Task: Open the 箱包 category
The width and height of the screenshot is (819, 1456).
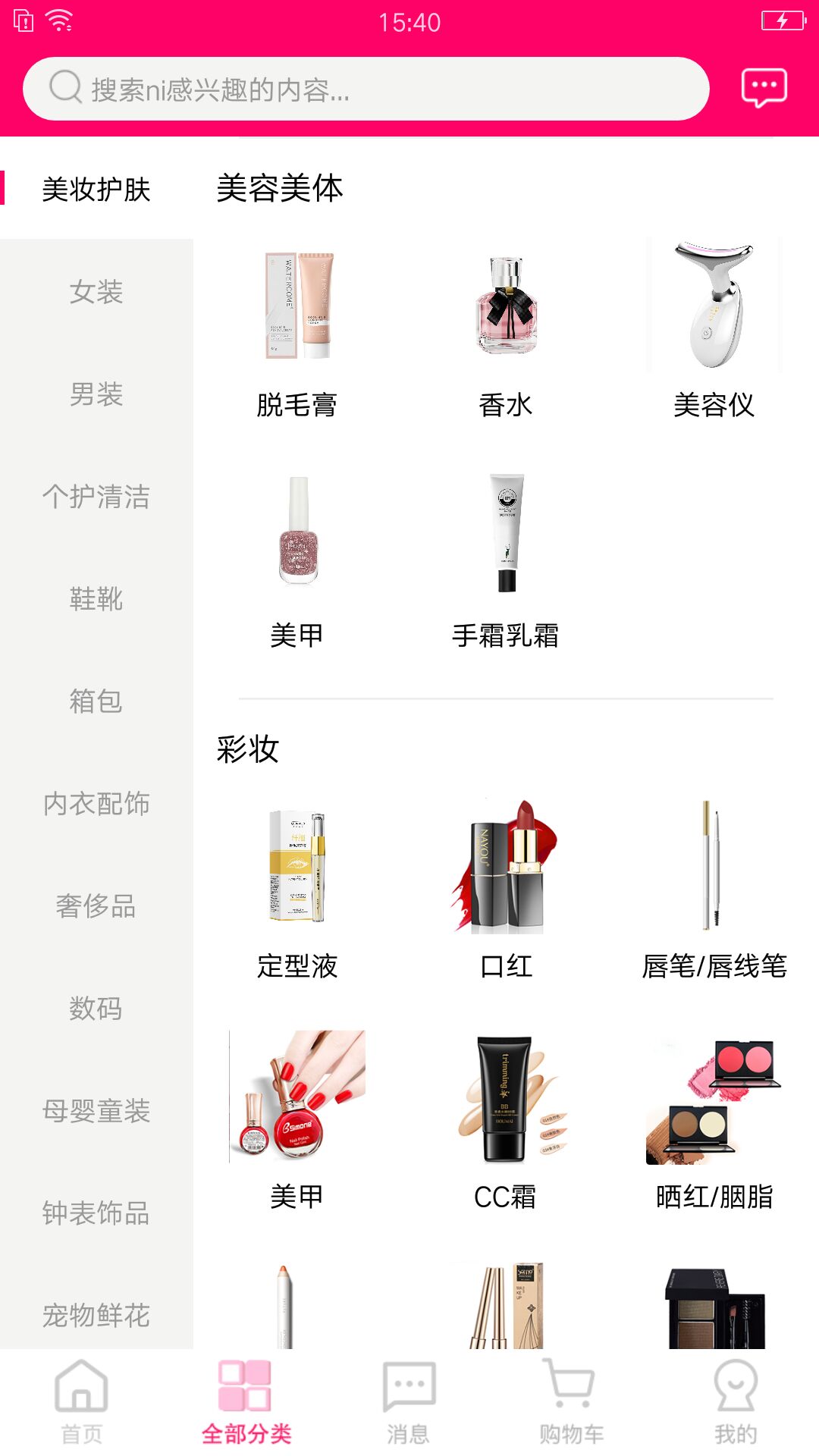Action: click(96, 701)
